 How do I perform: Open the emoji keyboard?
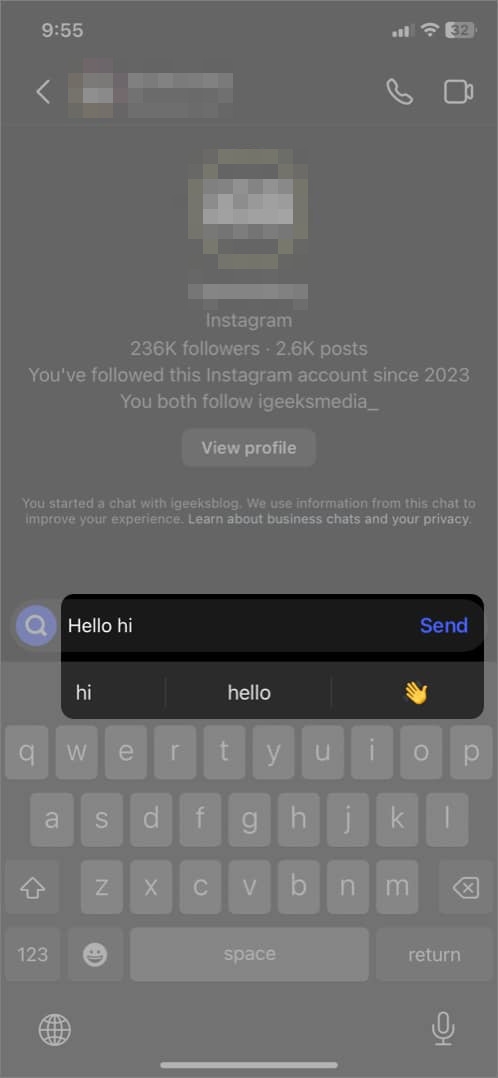click(x=95, y=954)
